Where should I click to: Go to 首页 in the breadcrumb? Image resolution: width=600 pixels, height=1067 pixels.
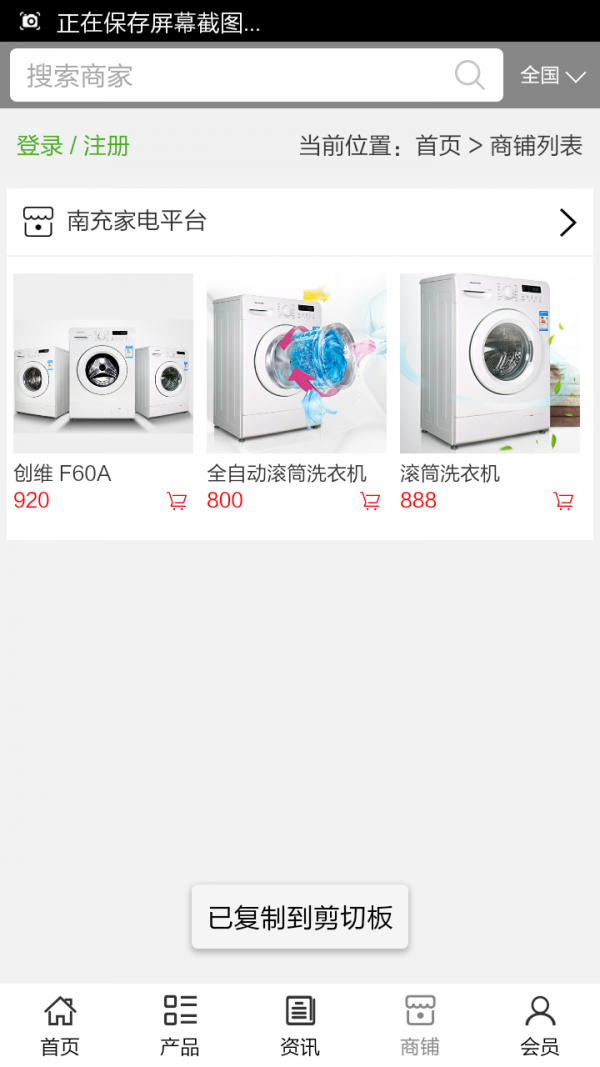pyautogui.click(x=438, y=146)
